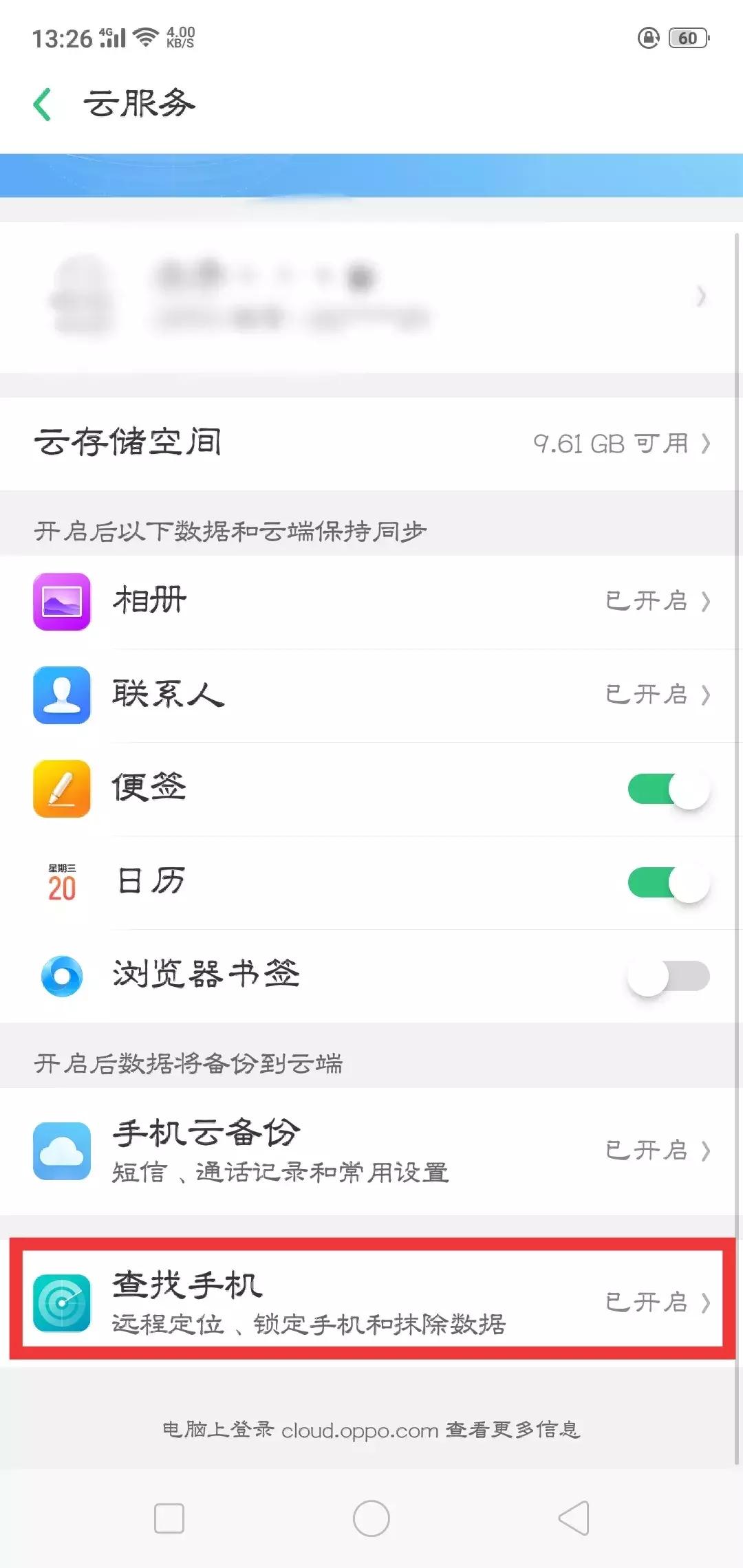Open the 相册 (Album) sync settings icon
Viewport: 743px width, 1568px height.
[x=61, y=602]
